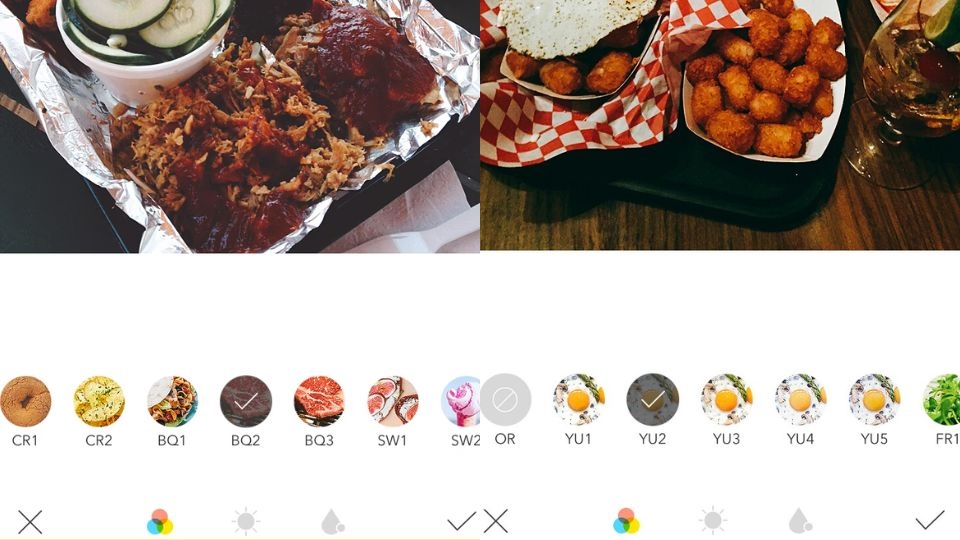The height and width of the screenshot is (540, 960).
Task: Apply the FR1 salad filter
Action: 943,401
